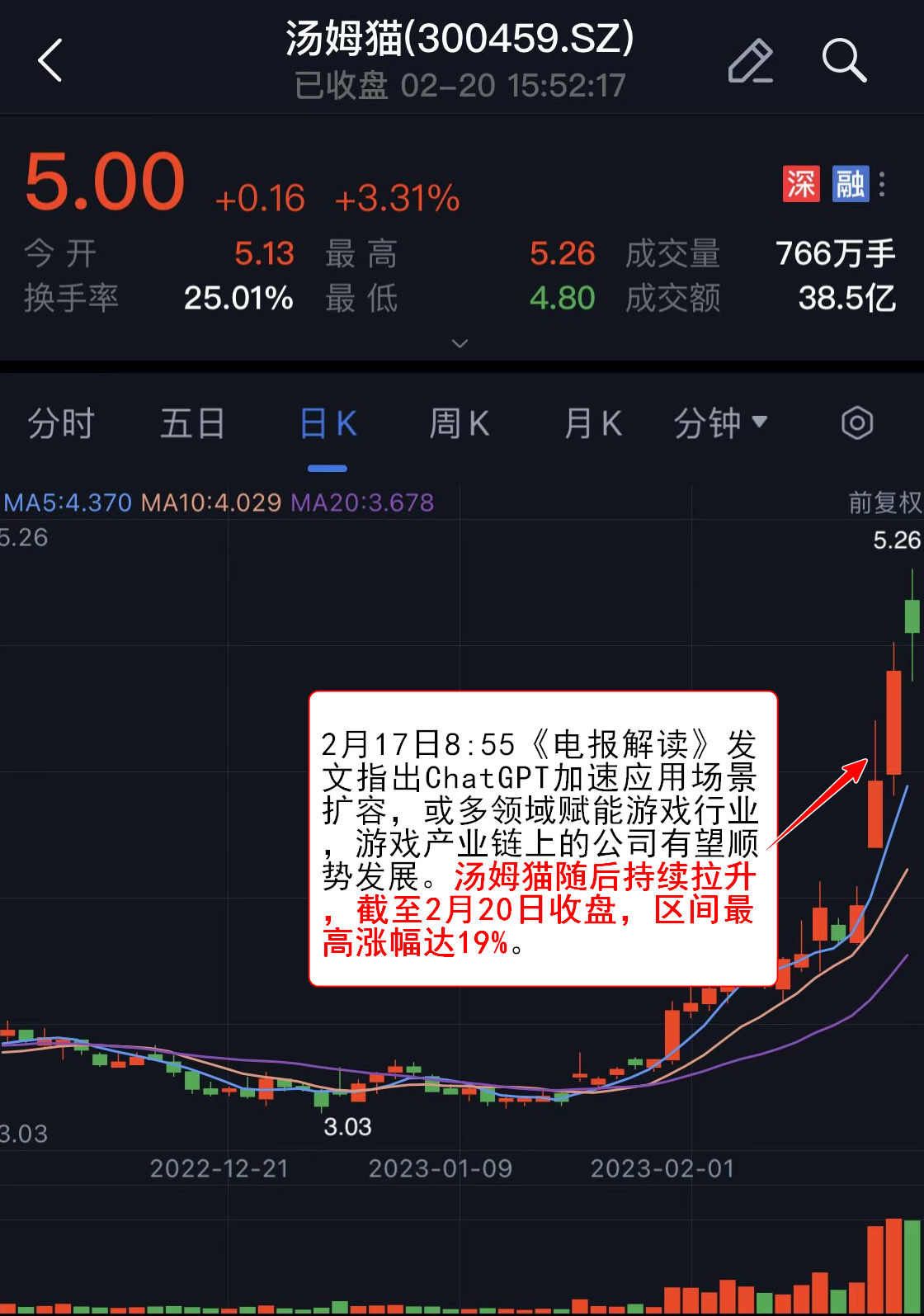The width and height of the screenshot is (924, 1316).
Task: Switch to the 周K chart tab
Action: coord(460,424)
